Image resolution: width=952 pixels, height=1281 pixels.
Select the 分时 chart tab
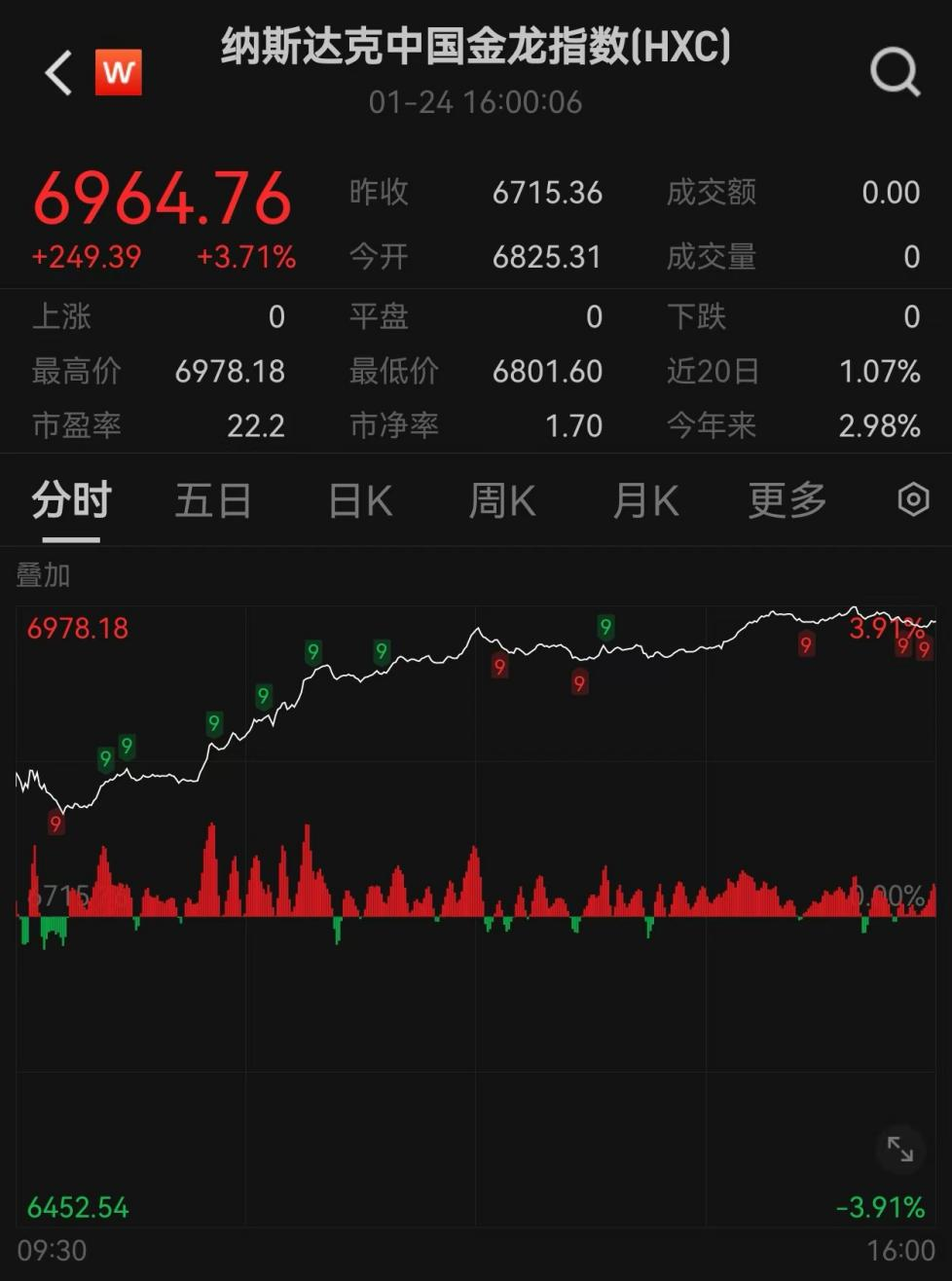(70, 499)
